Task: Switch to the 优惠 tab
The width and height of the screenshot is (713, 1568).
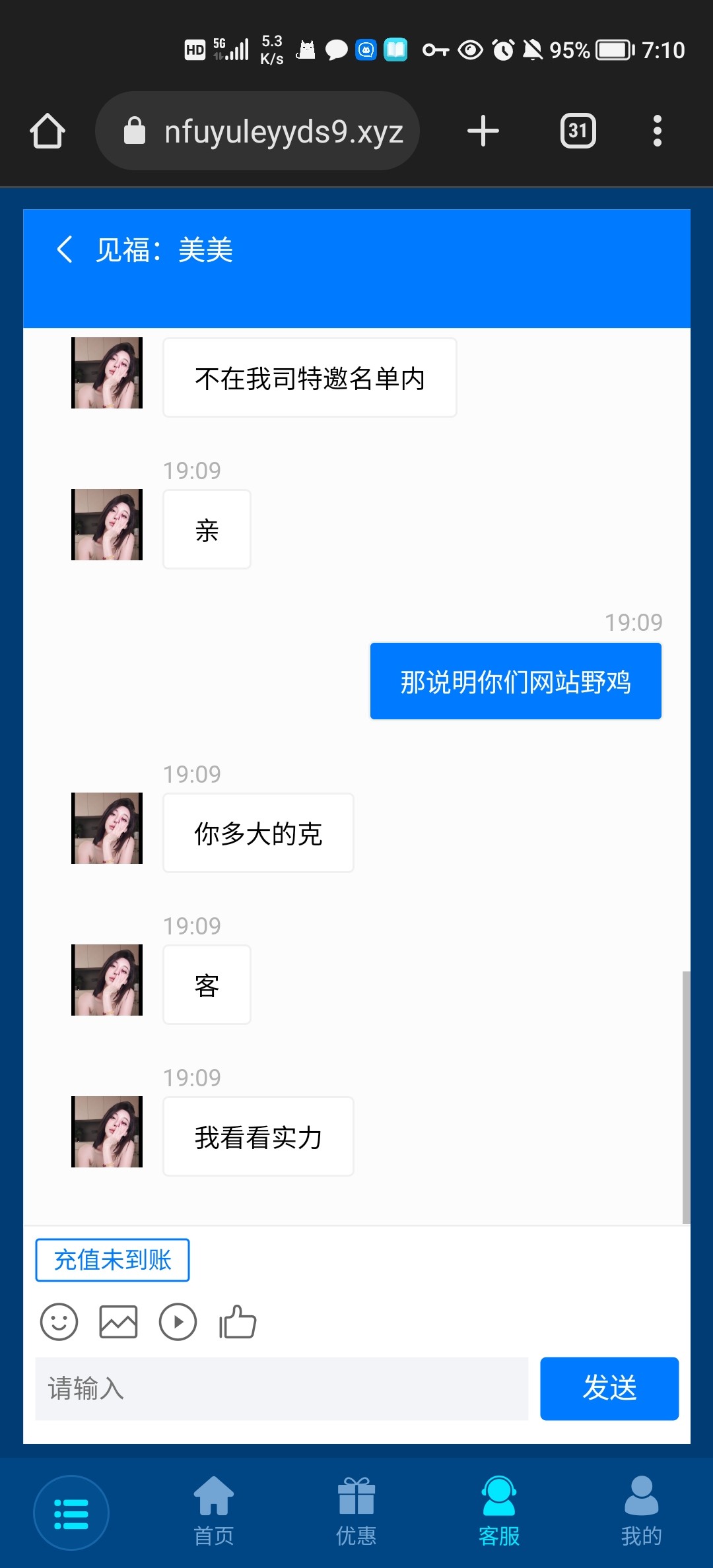Action: tap(356, 1511)
